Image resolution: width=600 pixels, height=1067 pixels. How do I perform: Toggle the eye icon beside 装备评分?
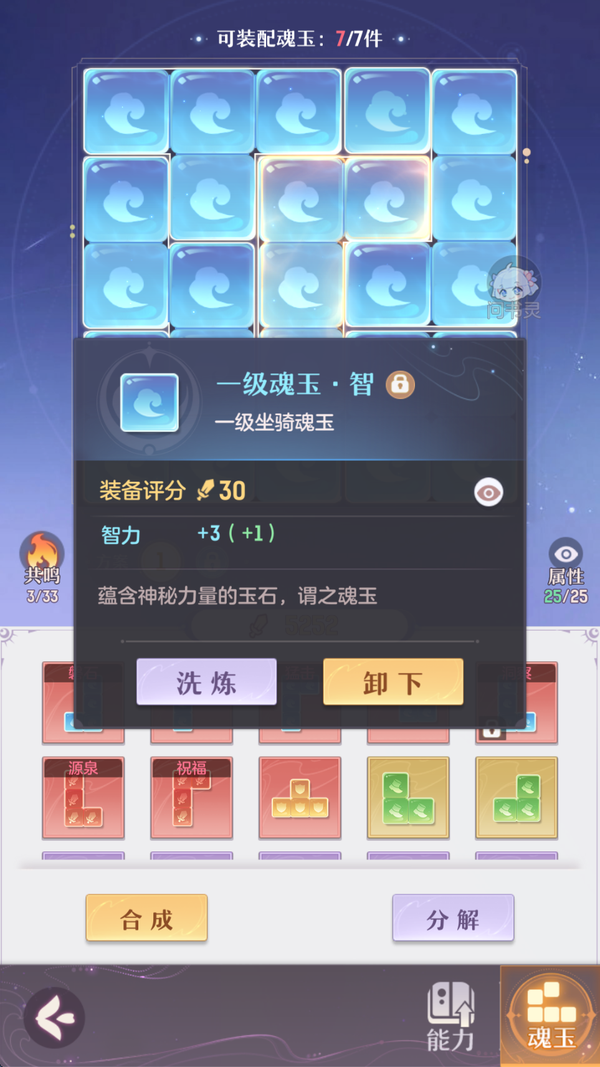pyautogui.click(x=488, y=491)
